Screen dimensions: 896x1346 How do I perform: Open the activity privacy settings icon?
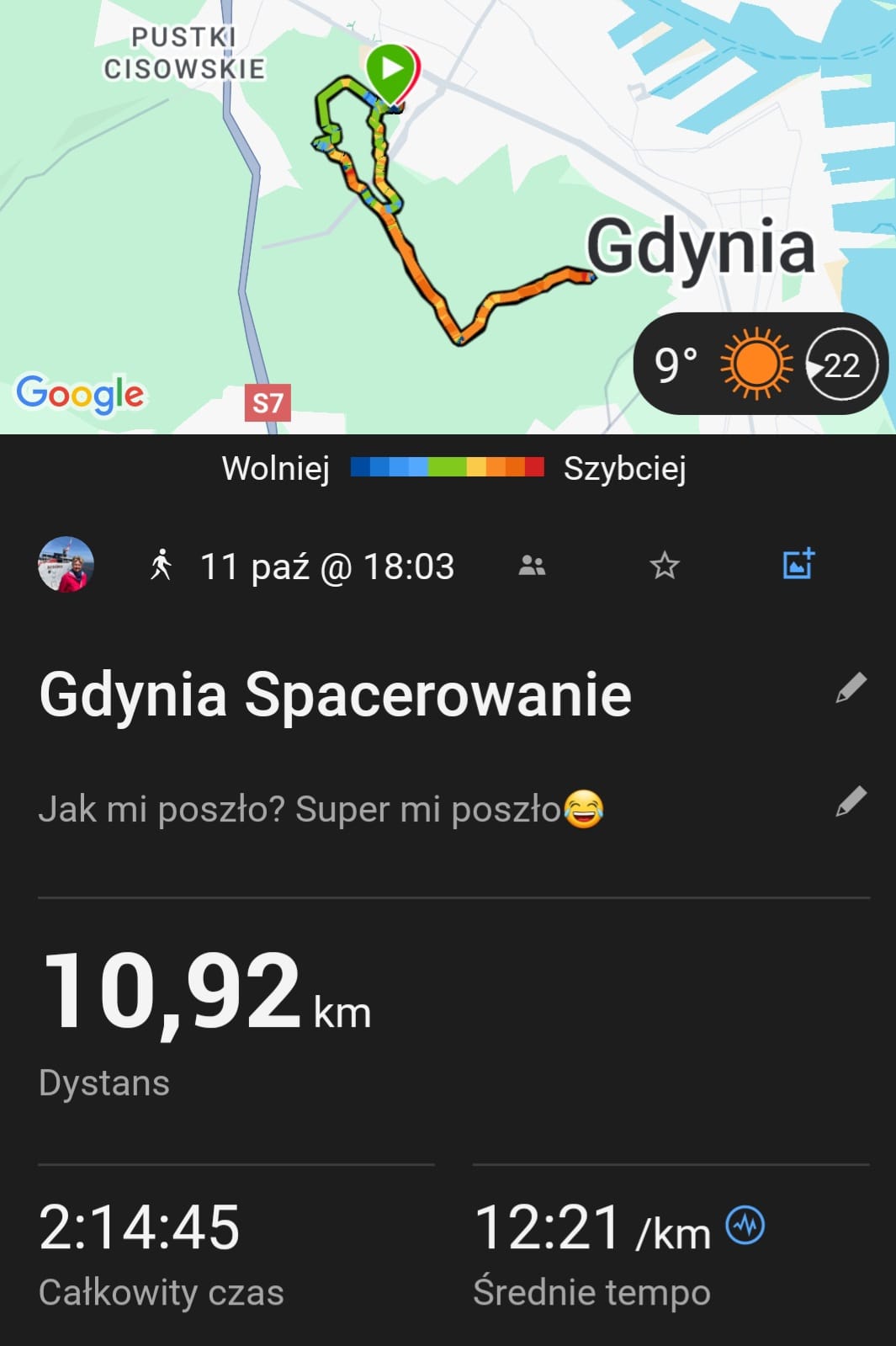coord(532,566)
